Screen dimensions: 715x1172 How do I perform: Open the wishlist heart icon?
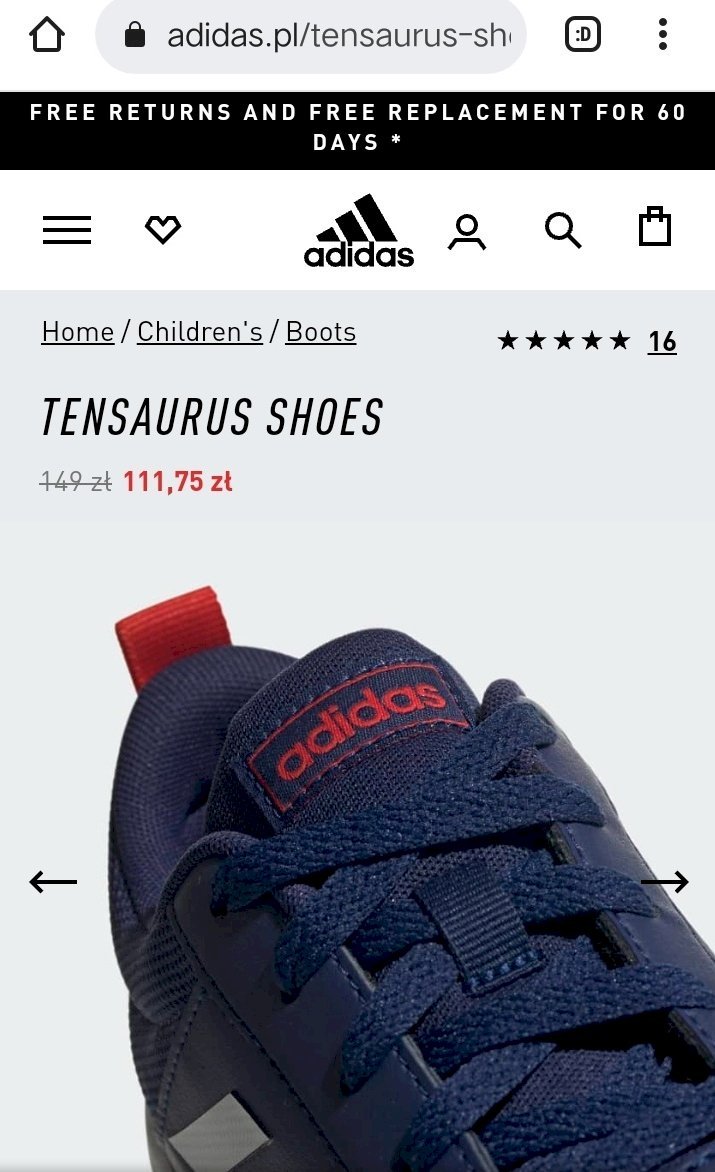(x=163, y=229)
